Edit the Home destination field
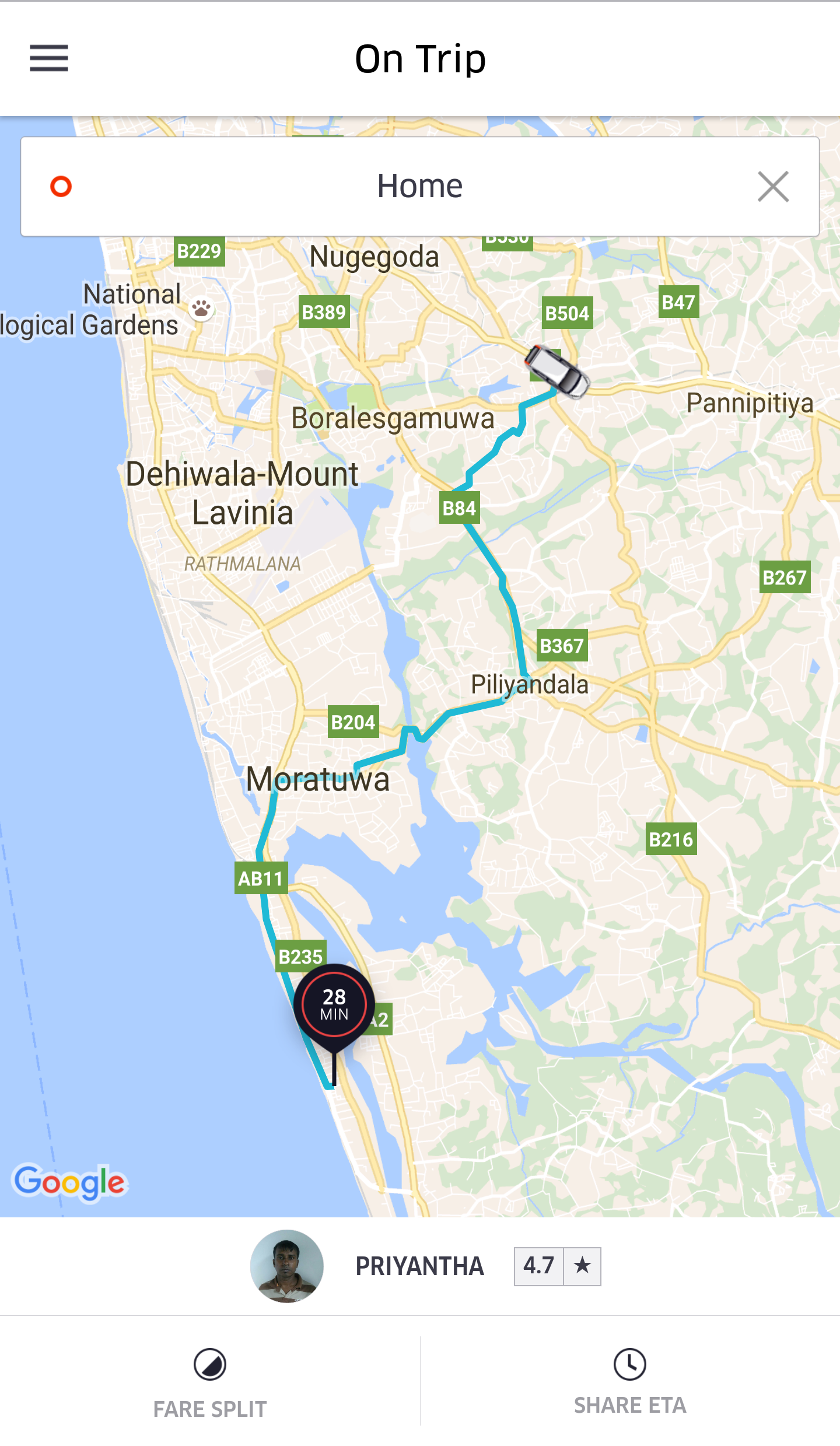 419,187
